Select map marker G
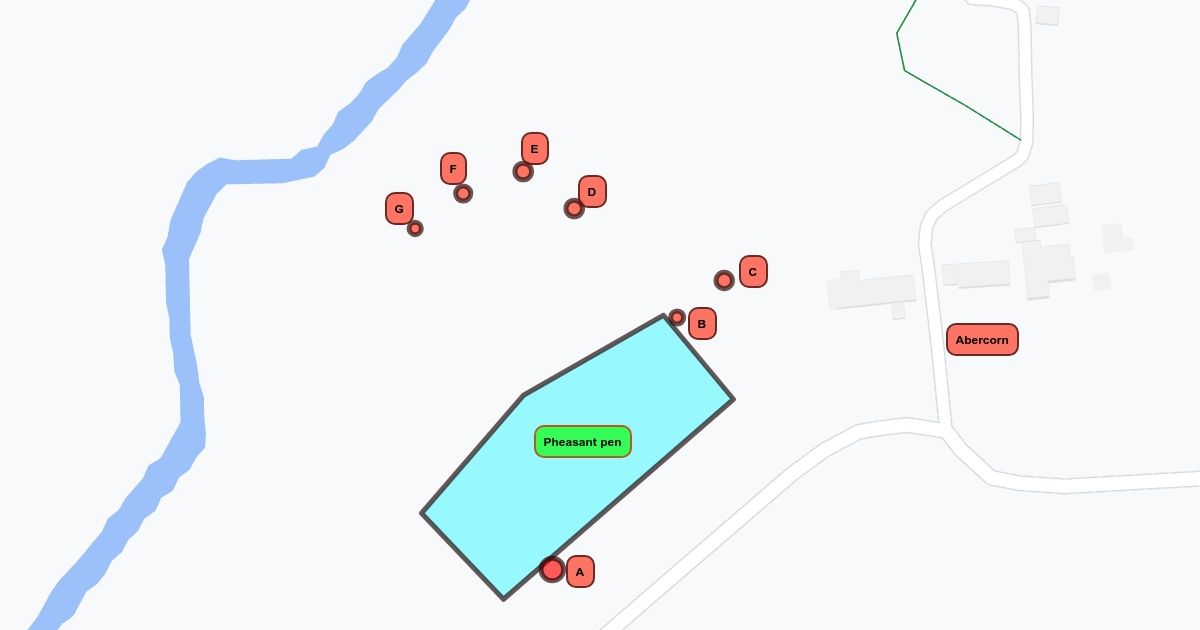This screenshot has width=1200, height=630. tap(415, 228)
